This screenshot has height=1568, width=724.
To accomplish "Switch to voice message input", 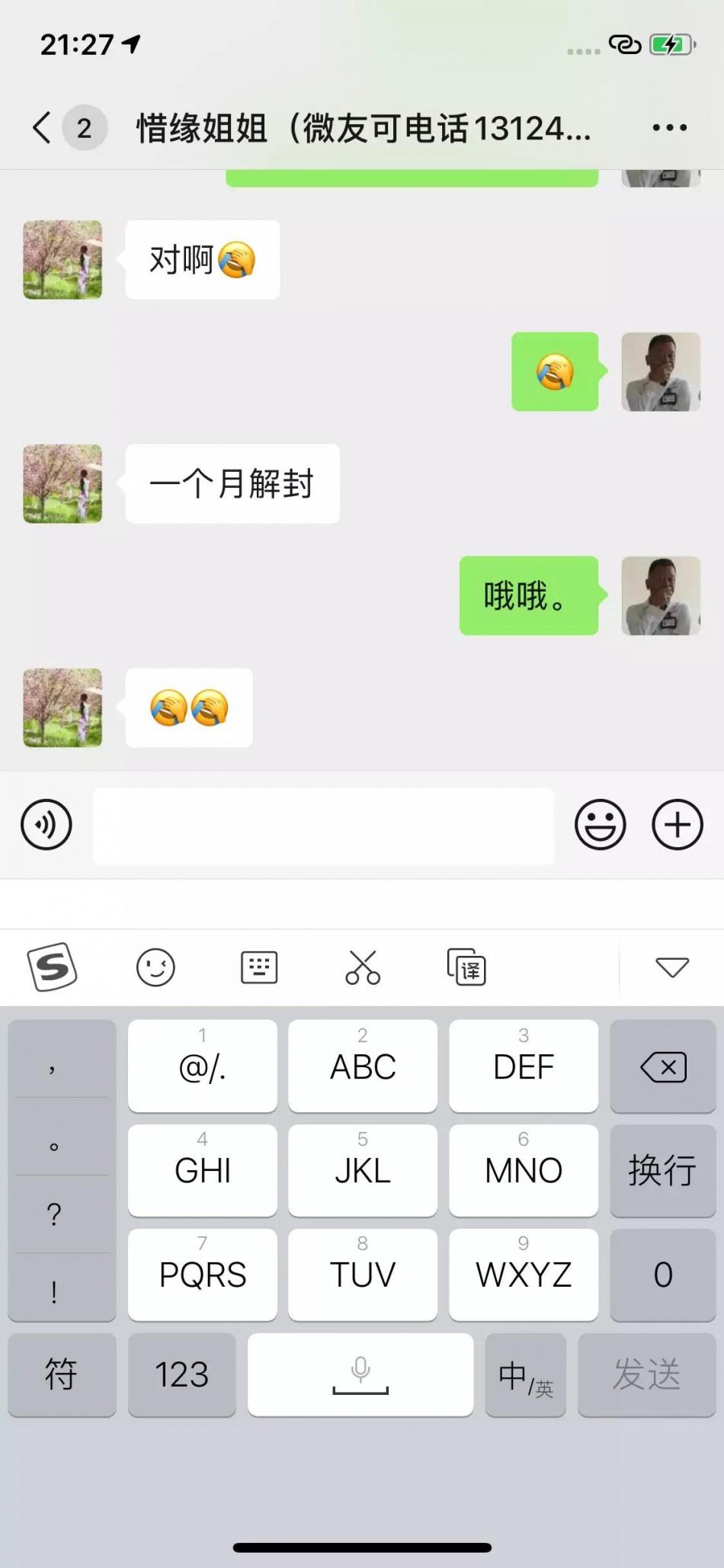I will click(46, 825).
